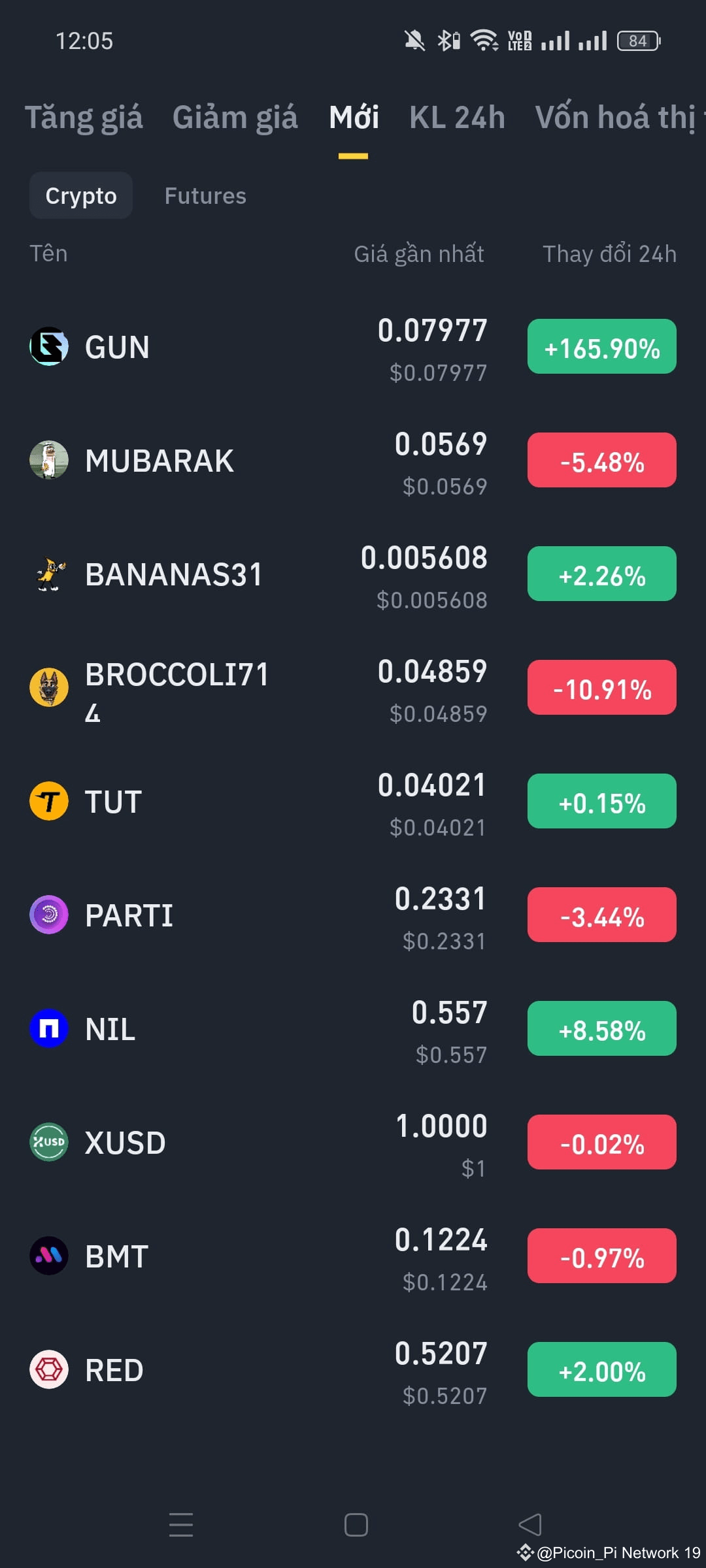Sort by the Tên column header
The height and width of the screenshot is (1568, 706).
click(x=48, y=253)
